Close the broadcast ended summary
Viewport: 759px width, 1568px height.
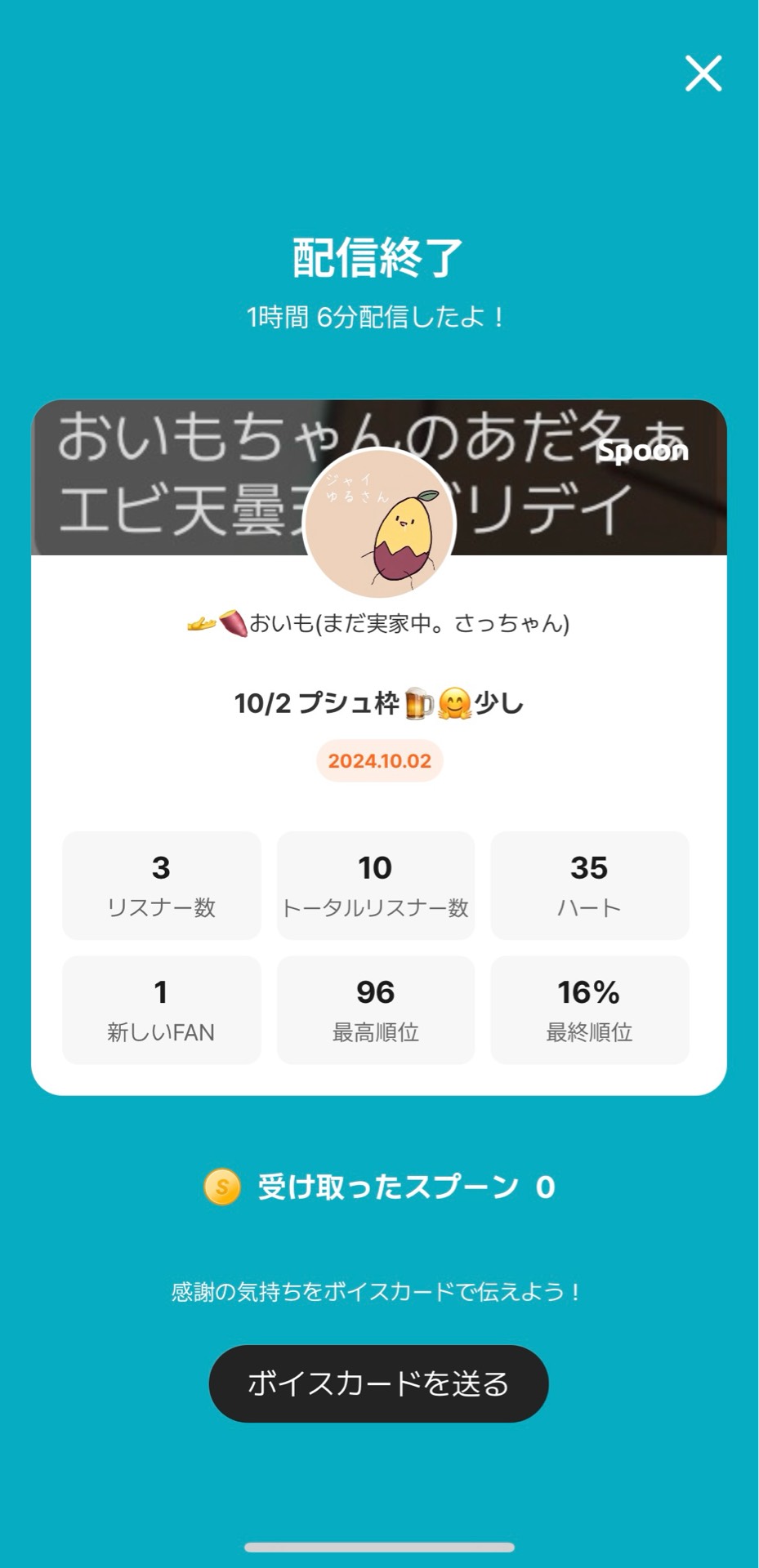coord(703,73)
